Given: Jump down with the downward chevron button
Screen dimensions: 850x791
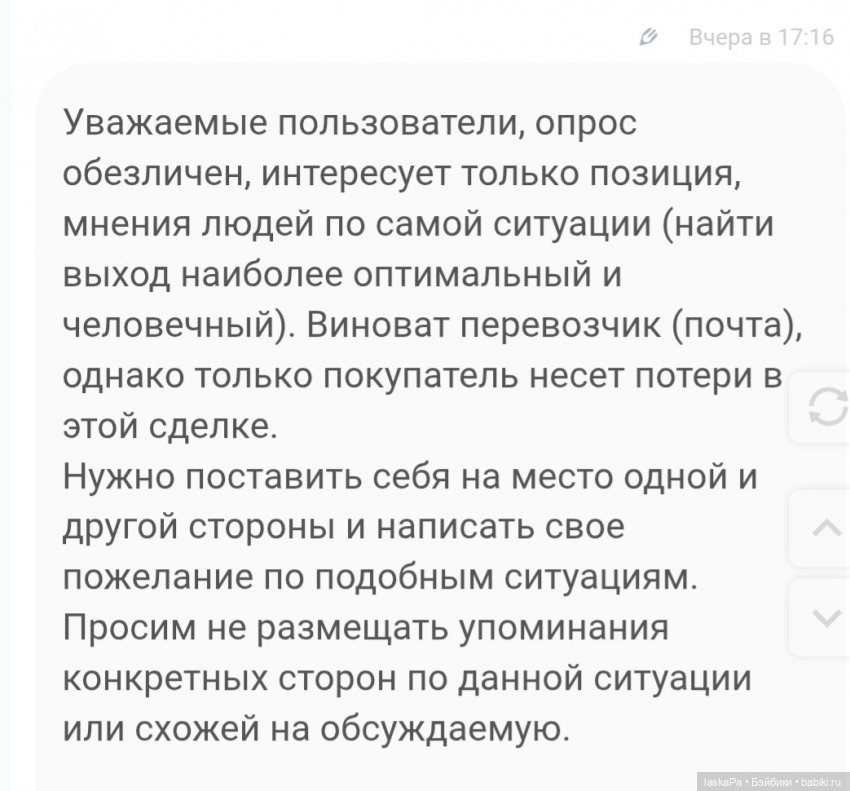Looking at the screenshot, I should click(826, 619).
